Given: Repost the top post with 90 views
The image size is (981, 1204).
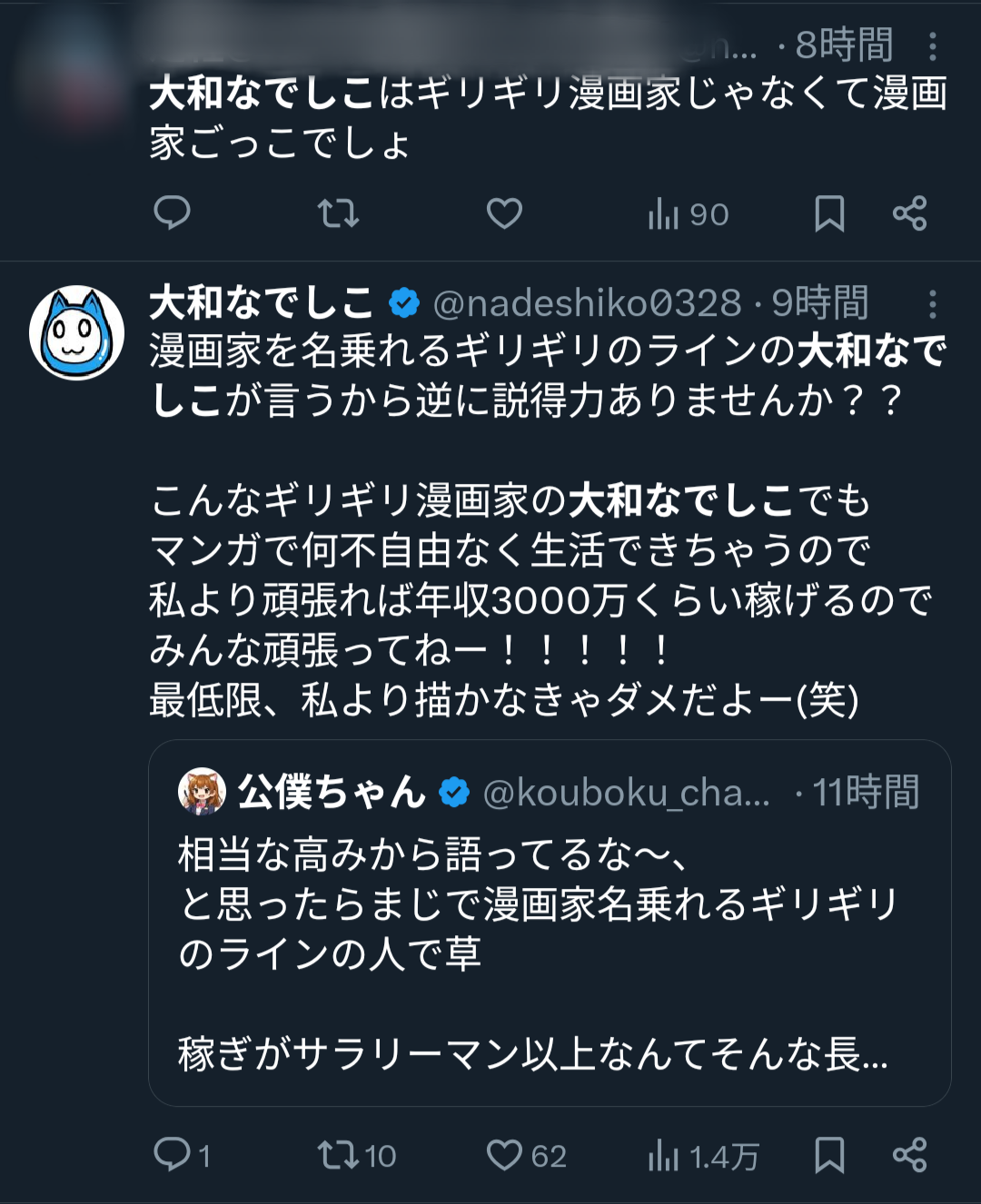Looking at the screenshot, I should (x=338, y=213).
